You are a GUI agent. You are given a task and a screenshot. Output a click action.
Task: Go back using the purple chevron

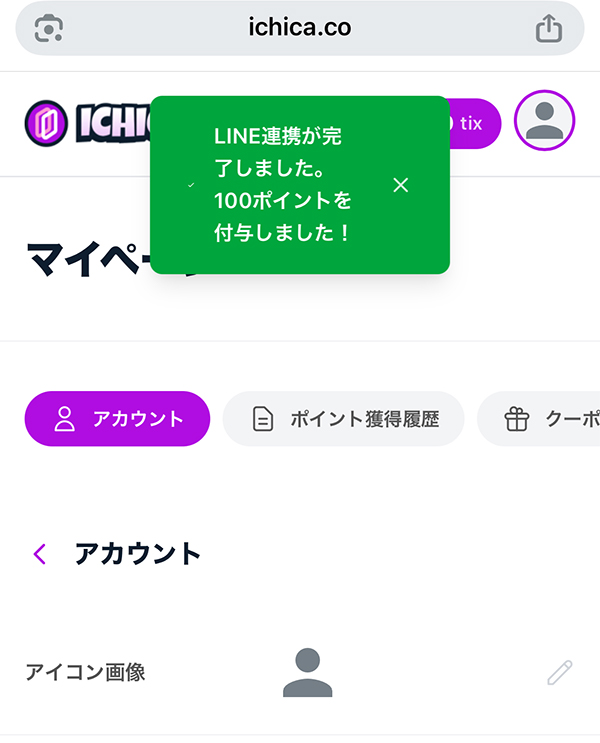(x=40, y=553)
